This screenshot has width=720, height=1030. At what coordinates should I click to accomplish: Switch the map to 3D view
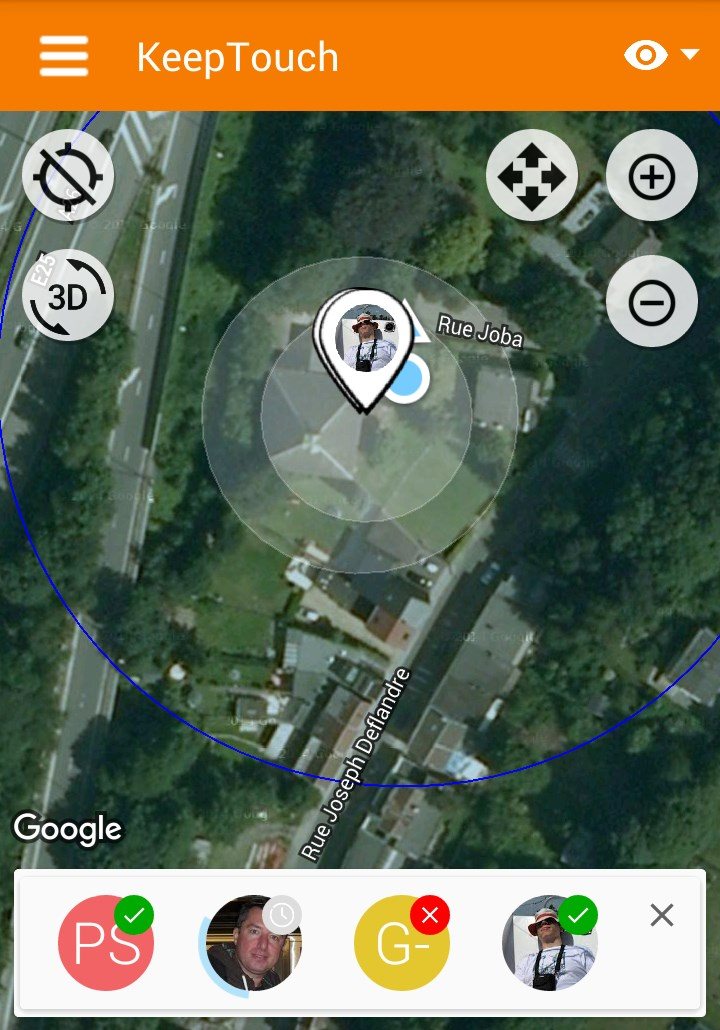pyautogui.click(x=68, y=296)
